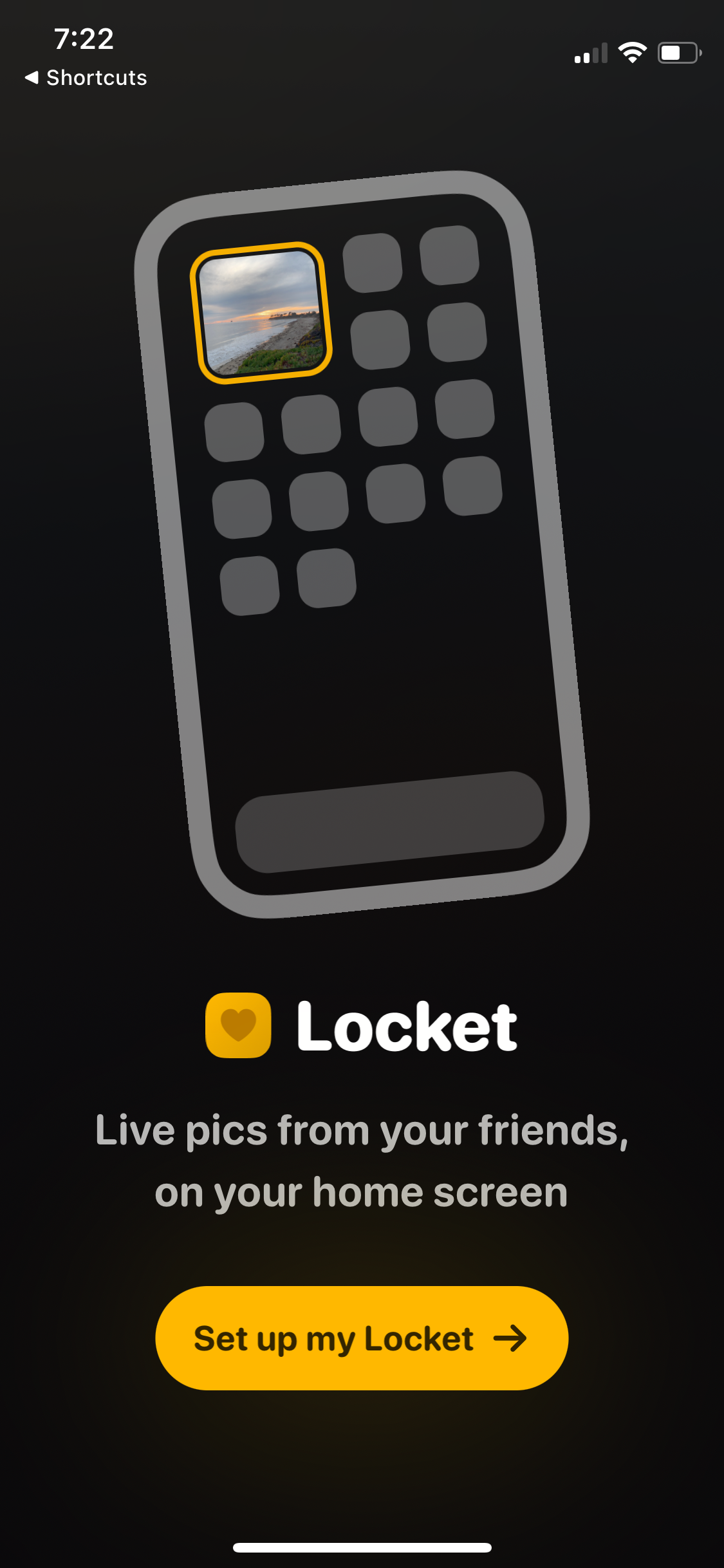
Task: Tap the home indicator at screen bottom
Action: pos(362,1548)
